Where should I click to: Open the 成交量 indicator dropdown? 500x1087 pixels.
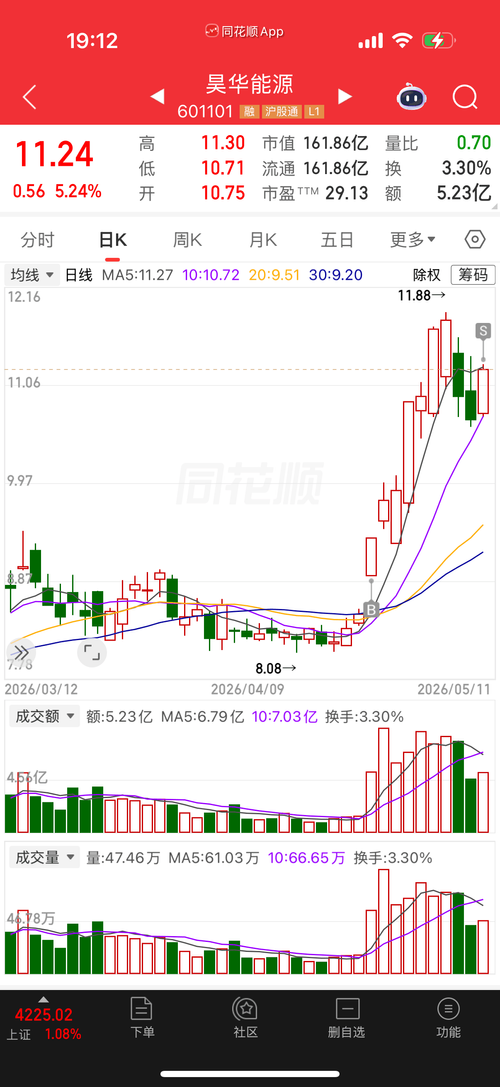click(x=43, y=858)
